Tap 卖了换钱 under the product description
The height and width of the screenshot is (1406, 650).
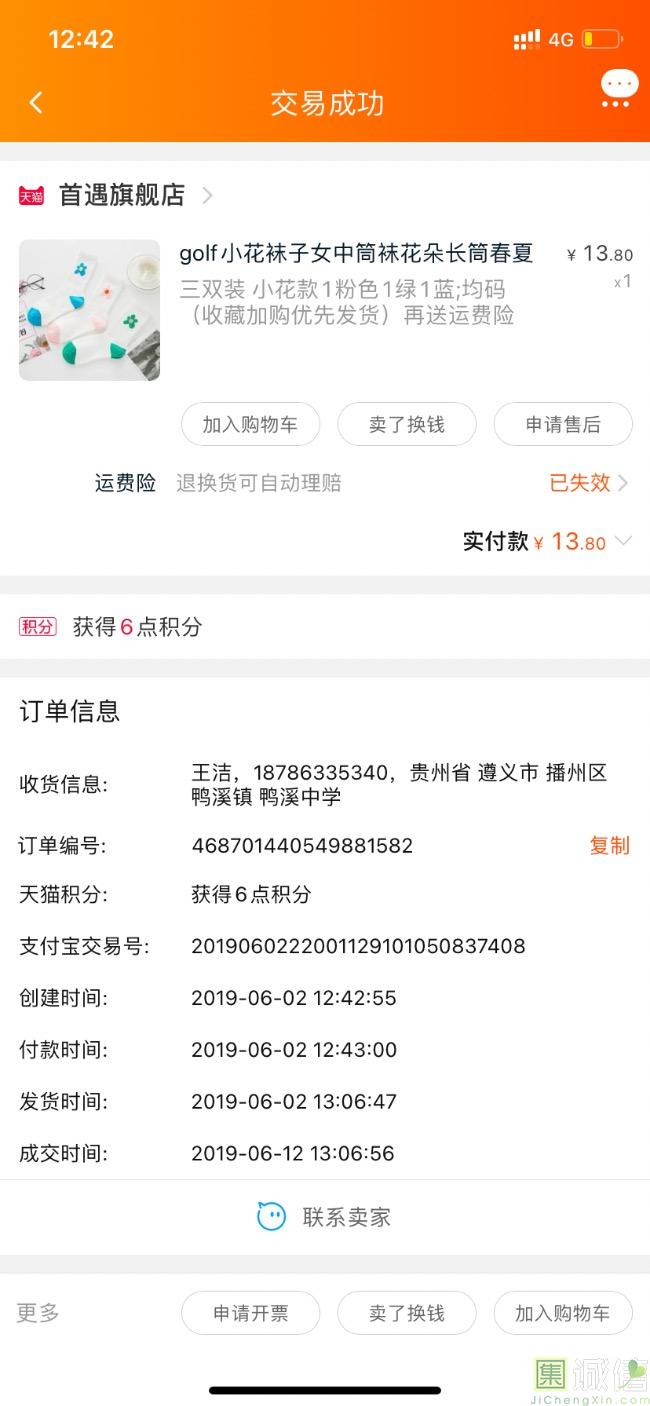pos(406,424)
